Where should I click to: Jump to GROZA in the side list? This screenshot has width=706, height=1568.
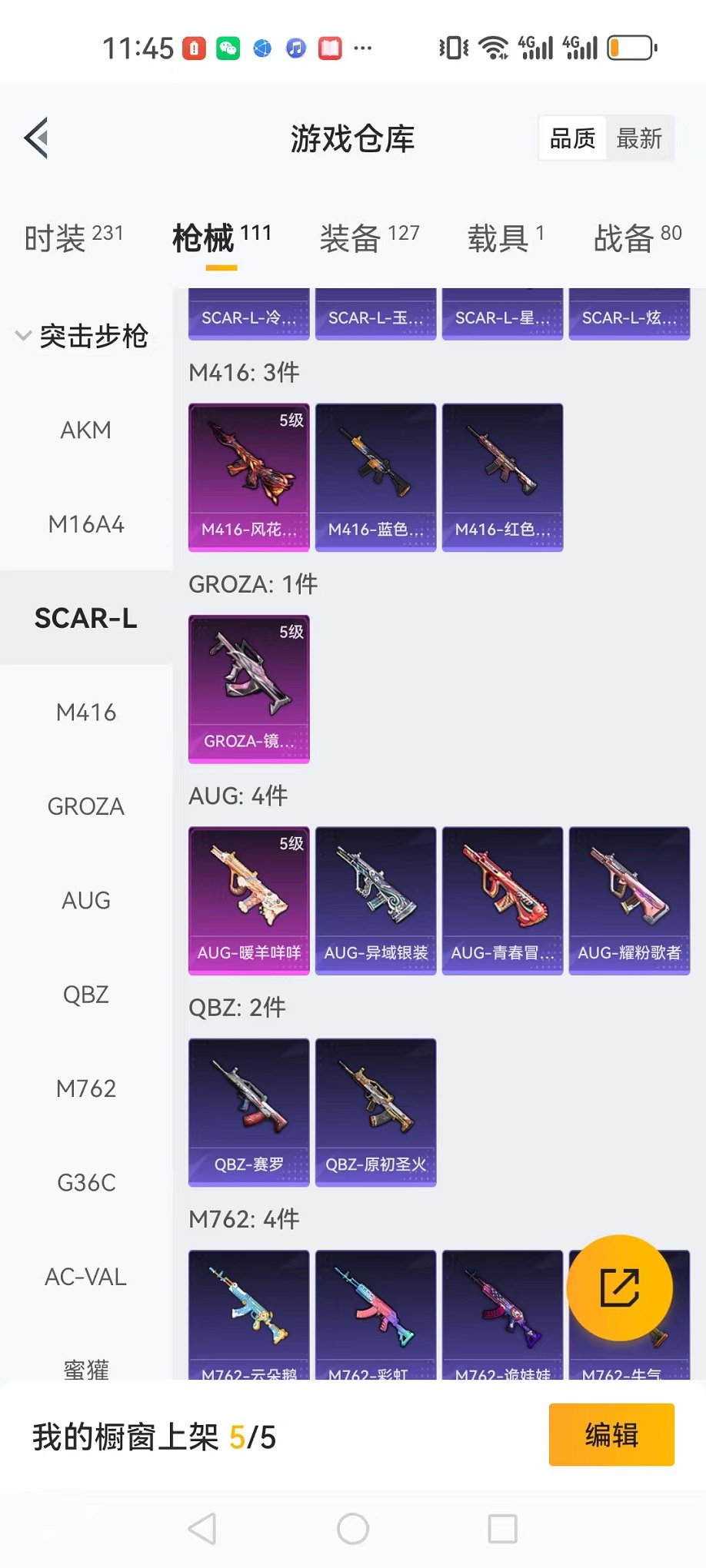(x=86, y=806)
